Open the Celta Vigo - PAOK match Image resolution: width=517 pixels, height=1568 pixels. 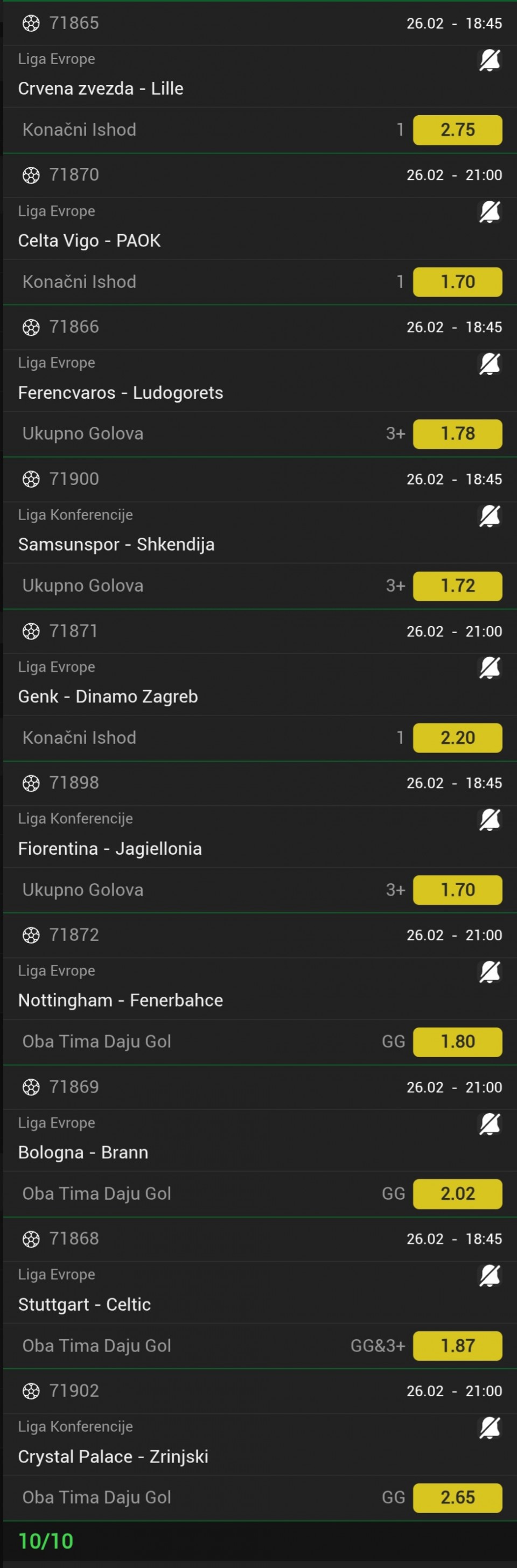point(89,241)
